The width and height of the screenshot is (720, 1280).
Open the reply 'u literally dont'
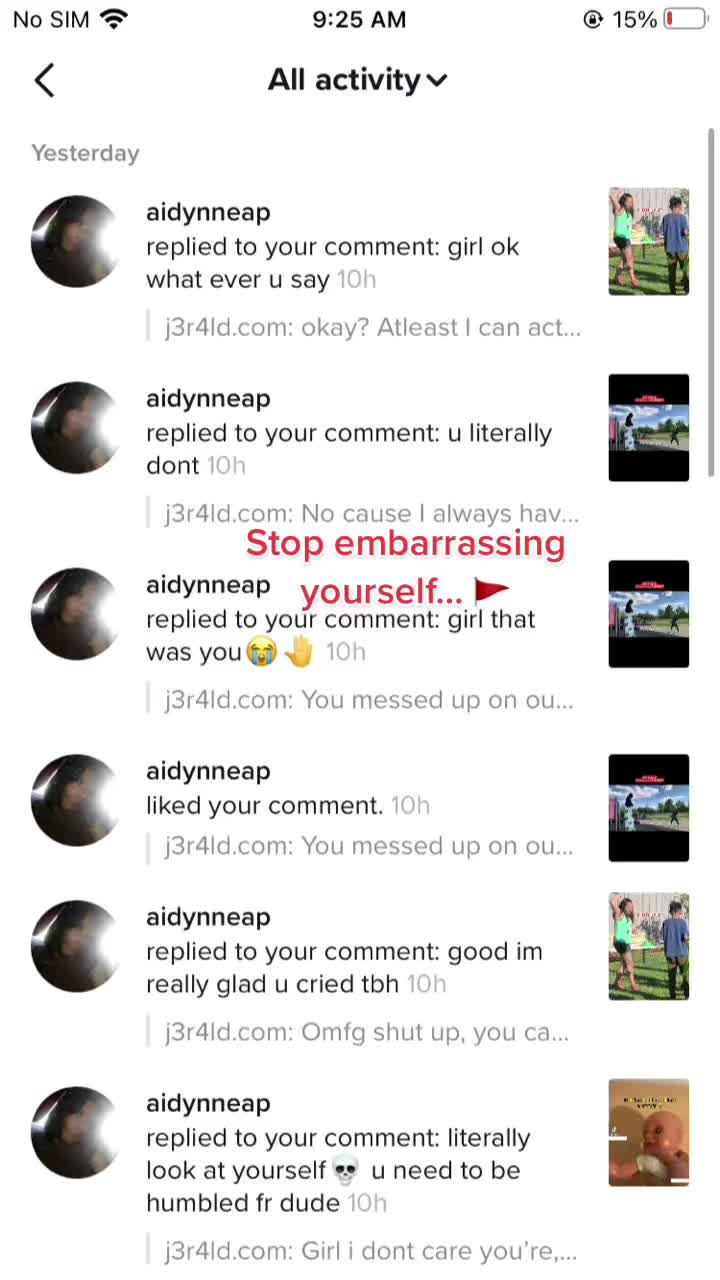pyautogui.click(x=348, y=449)
